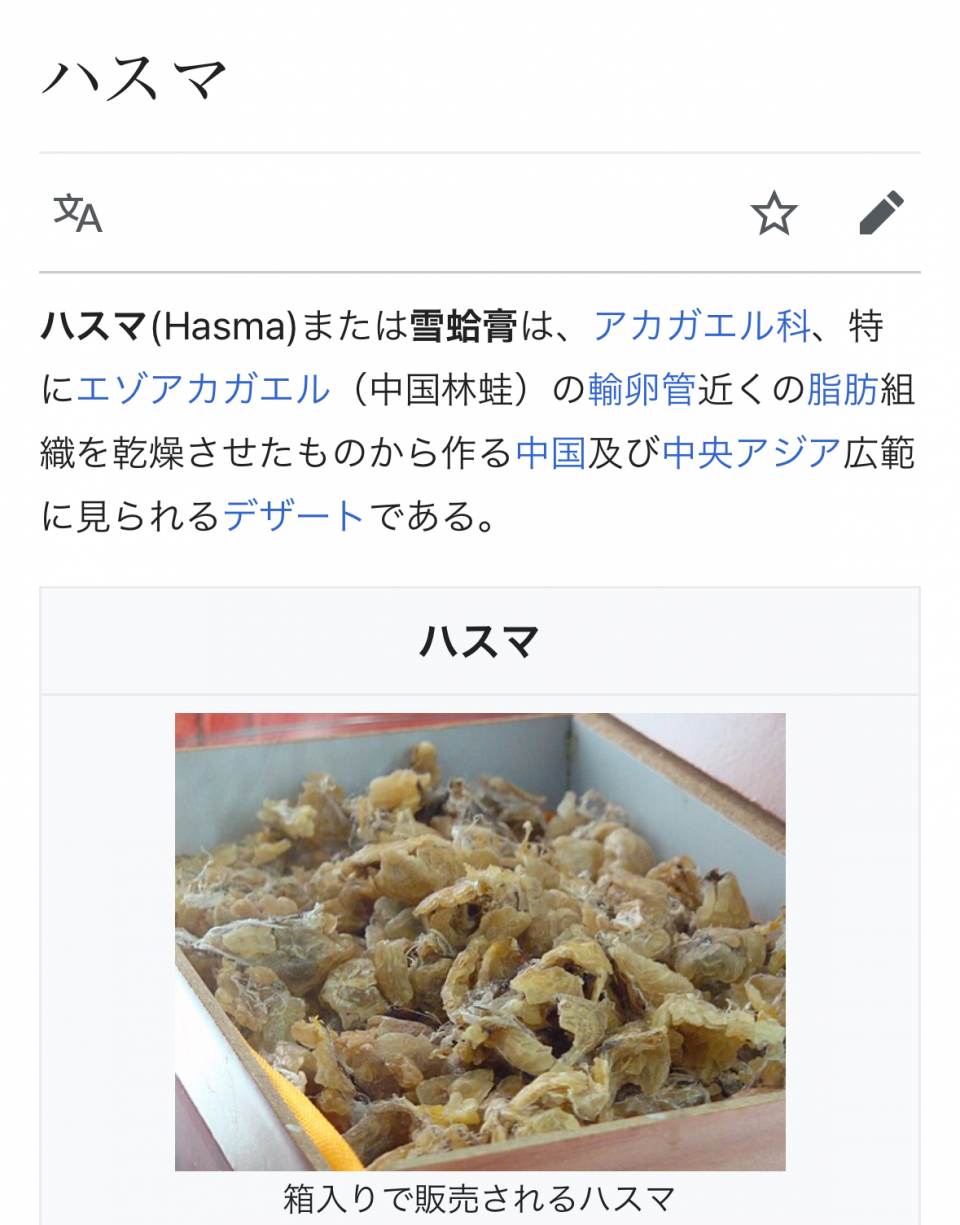Enlarge the boxed hasma photo
The width and height of the screenshot is (960, 1225).
pyautogui.click(x=480, y=941)
